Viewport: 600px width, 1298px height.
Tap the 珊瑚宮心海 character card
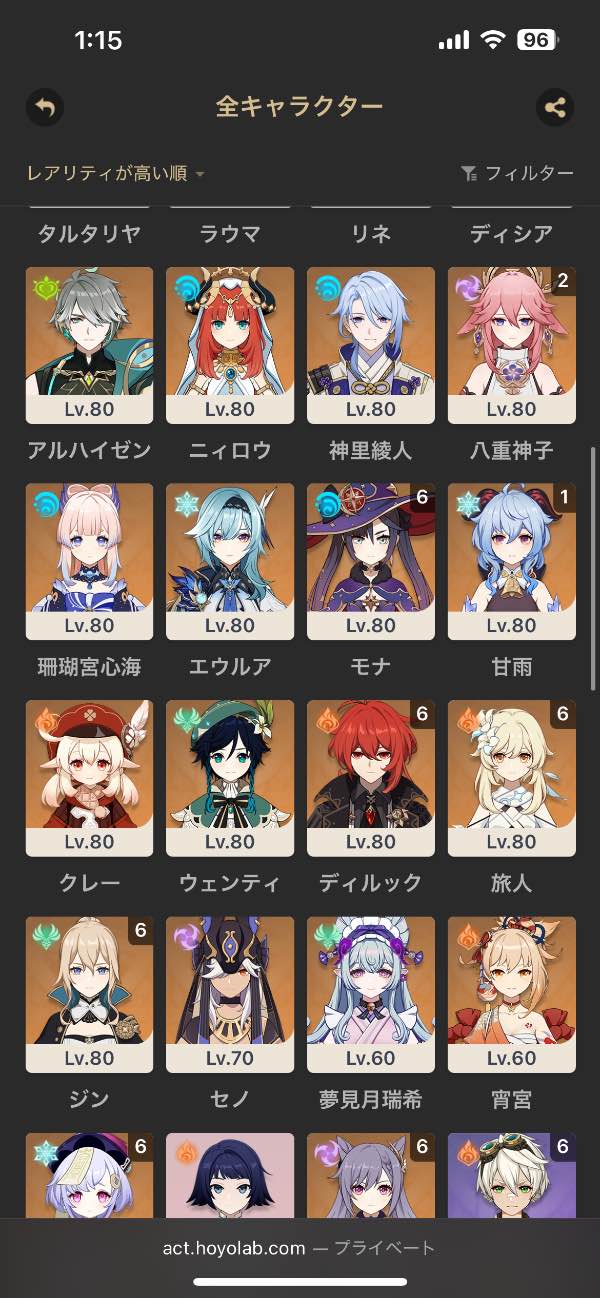pos(89,561)
